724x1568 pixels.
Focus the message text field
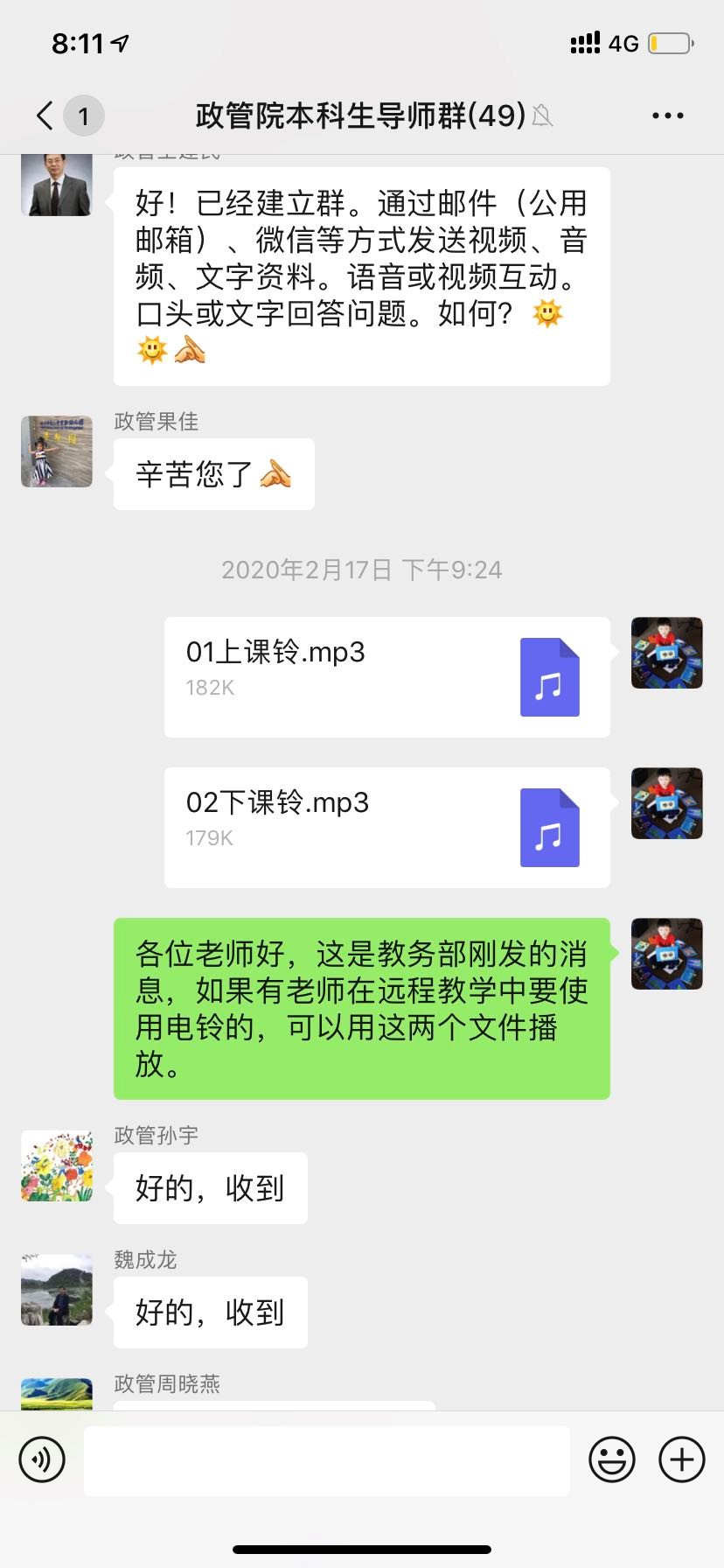point(327,1459)
